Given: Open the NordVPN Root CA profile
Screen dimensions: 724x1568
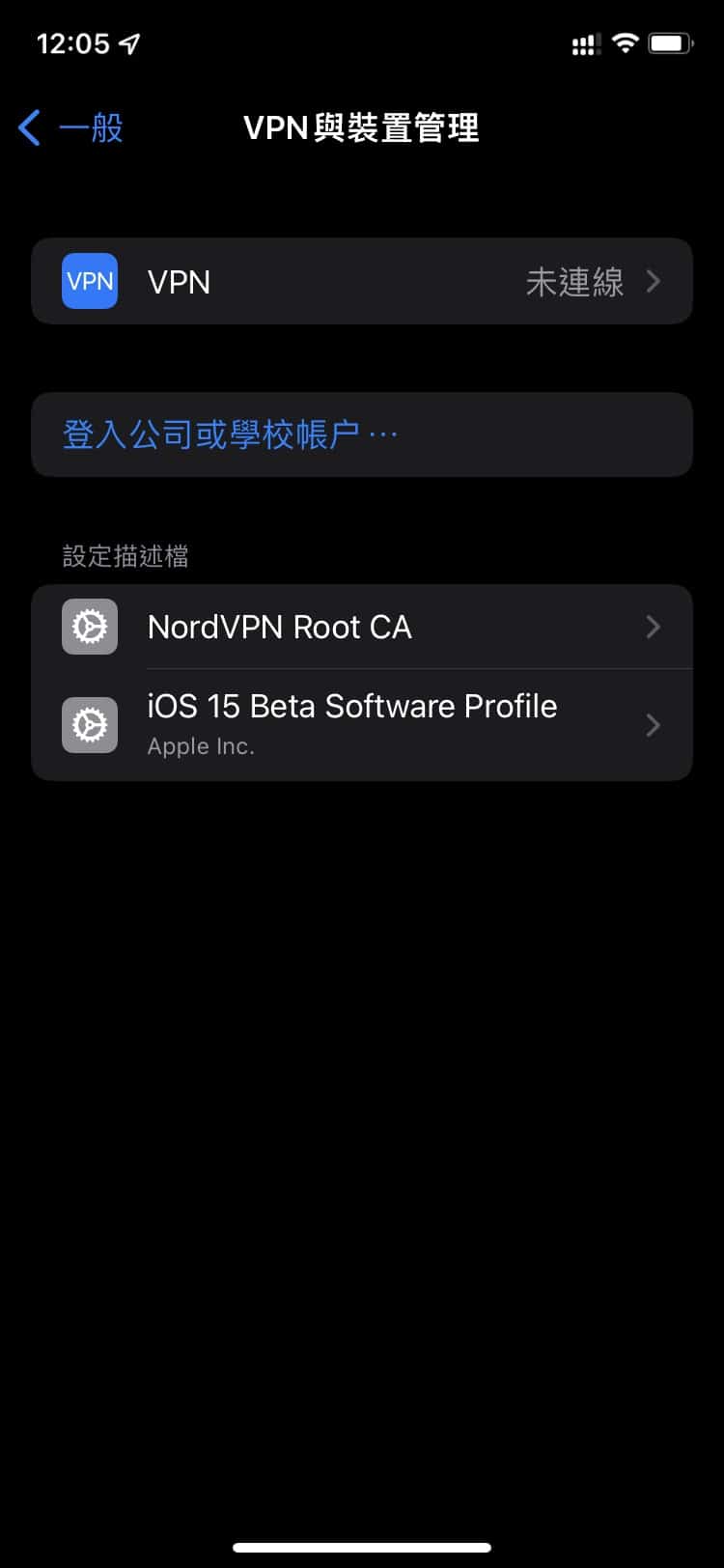Looking at the screenshot, I should [x=361, y=627].
